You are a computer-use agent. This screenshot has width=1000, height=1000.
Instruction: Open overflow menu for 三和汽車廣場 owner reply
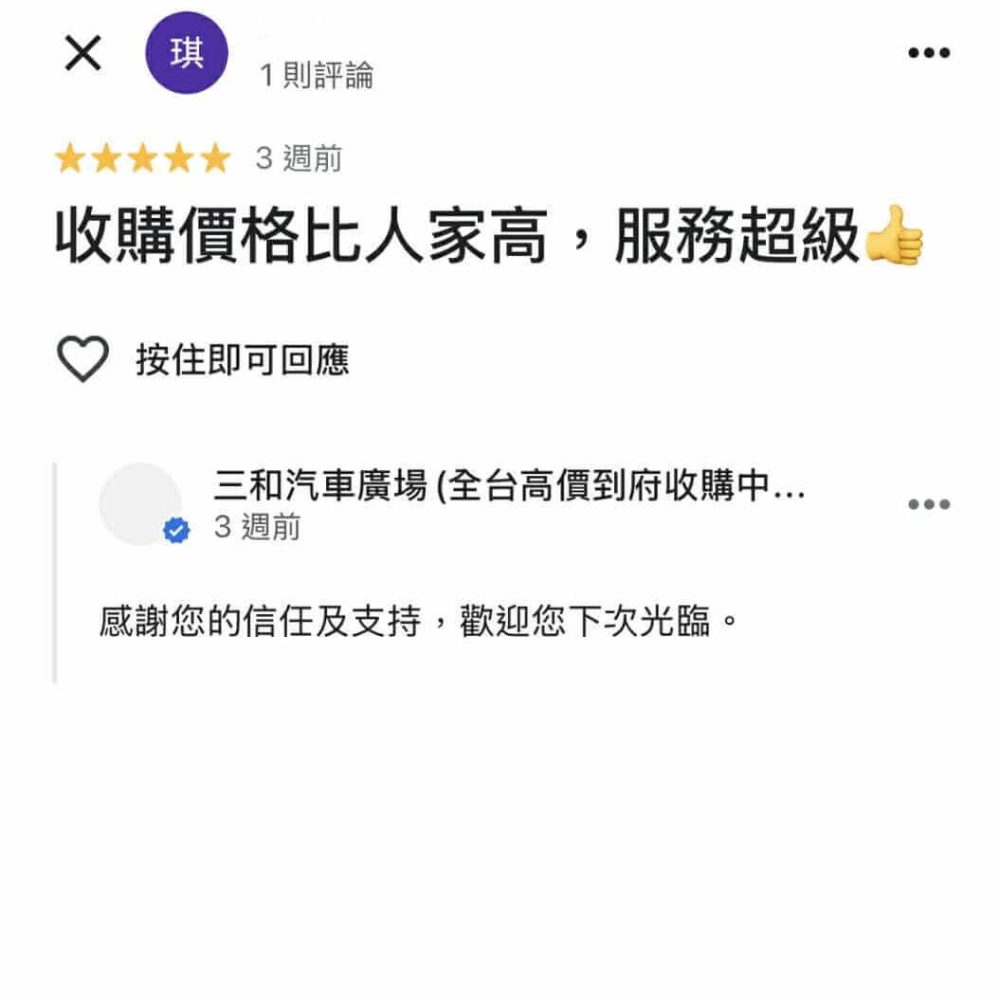[928, 505]
